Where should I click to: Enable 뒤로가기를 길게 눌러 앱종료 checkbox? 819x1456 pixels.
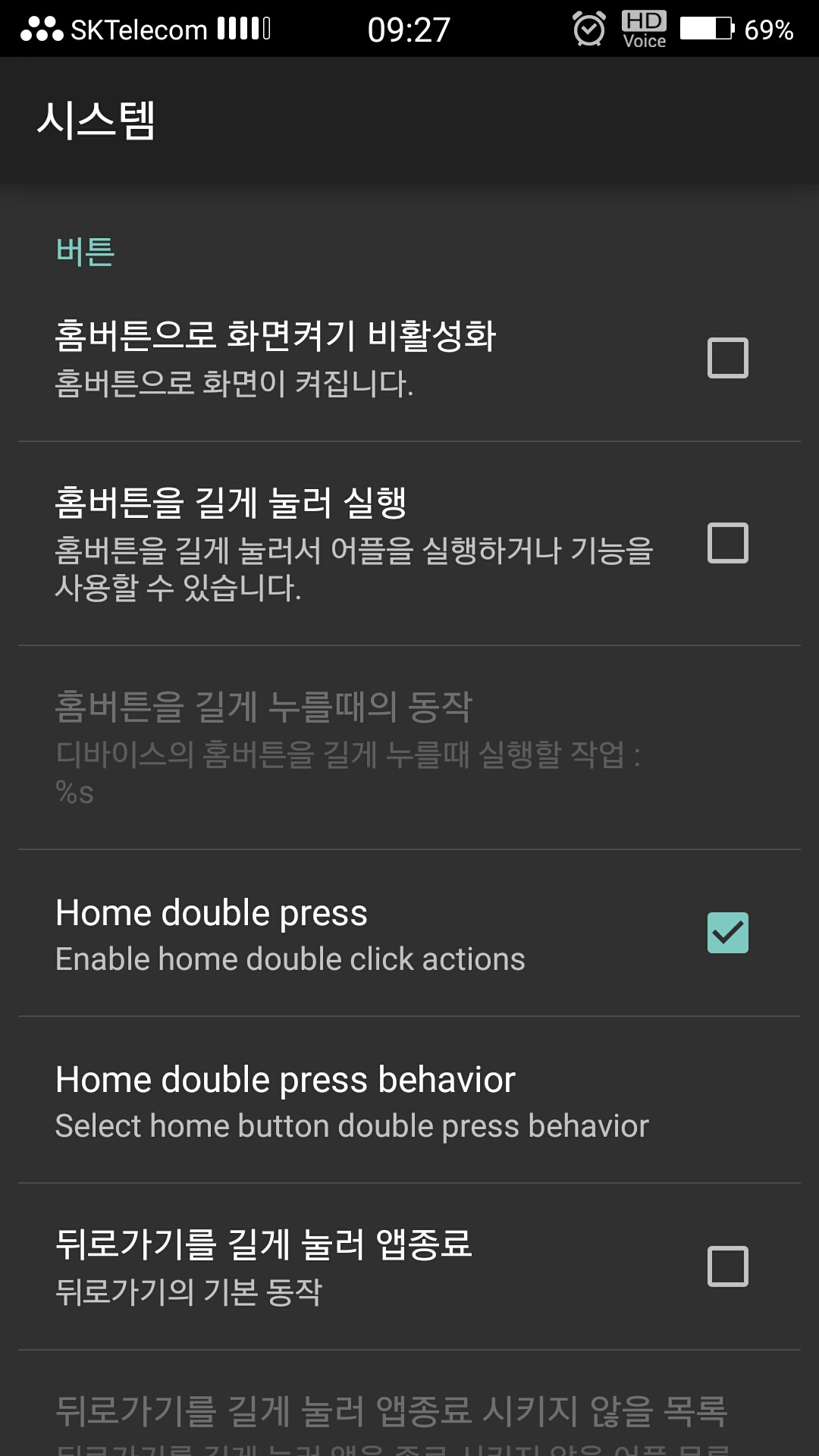[x=727, y=1266]
